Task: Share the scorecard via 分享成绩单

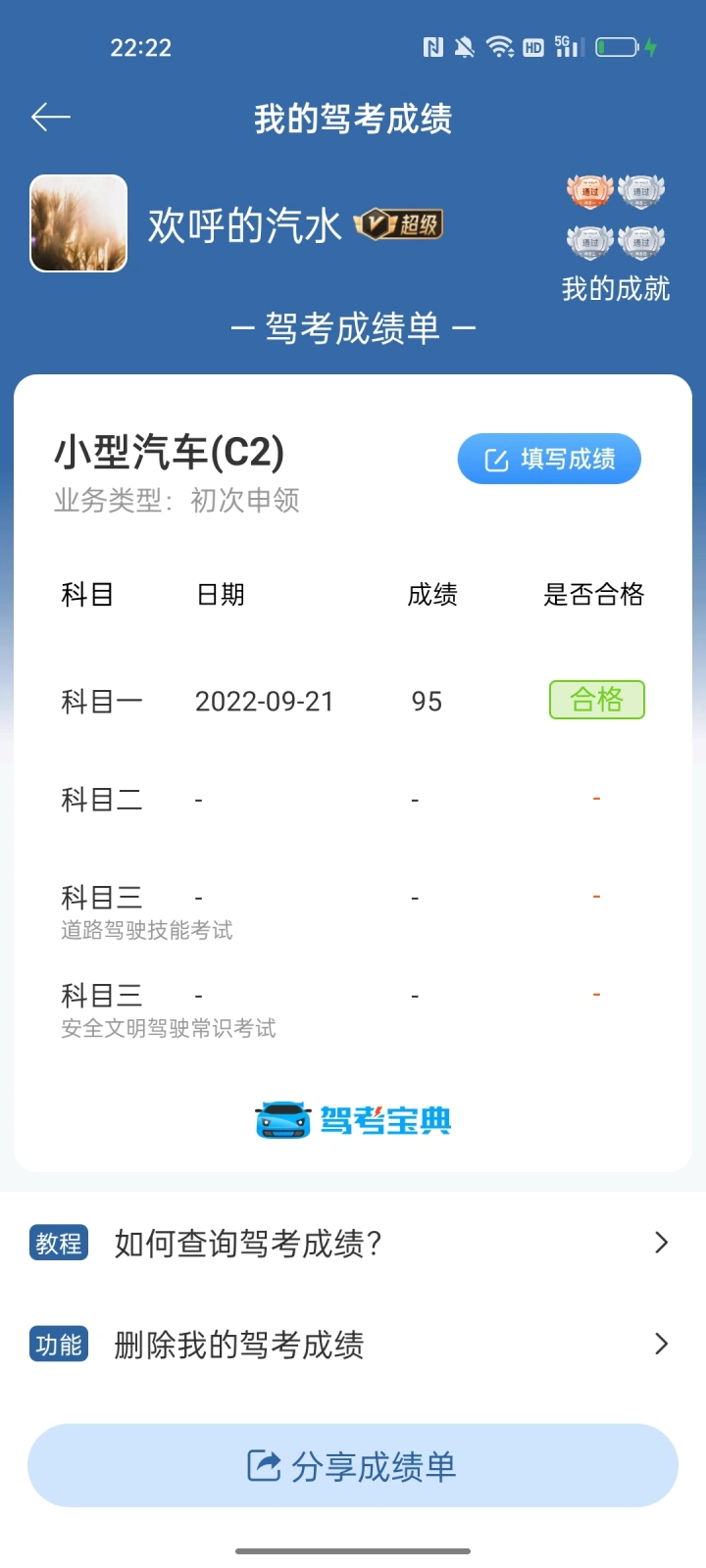Action: pos(353,1466)
